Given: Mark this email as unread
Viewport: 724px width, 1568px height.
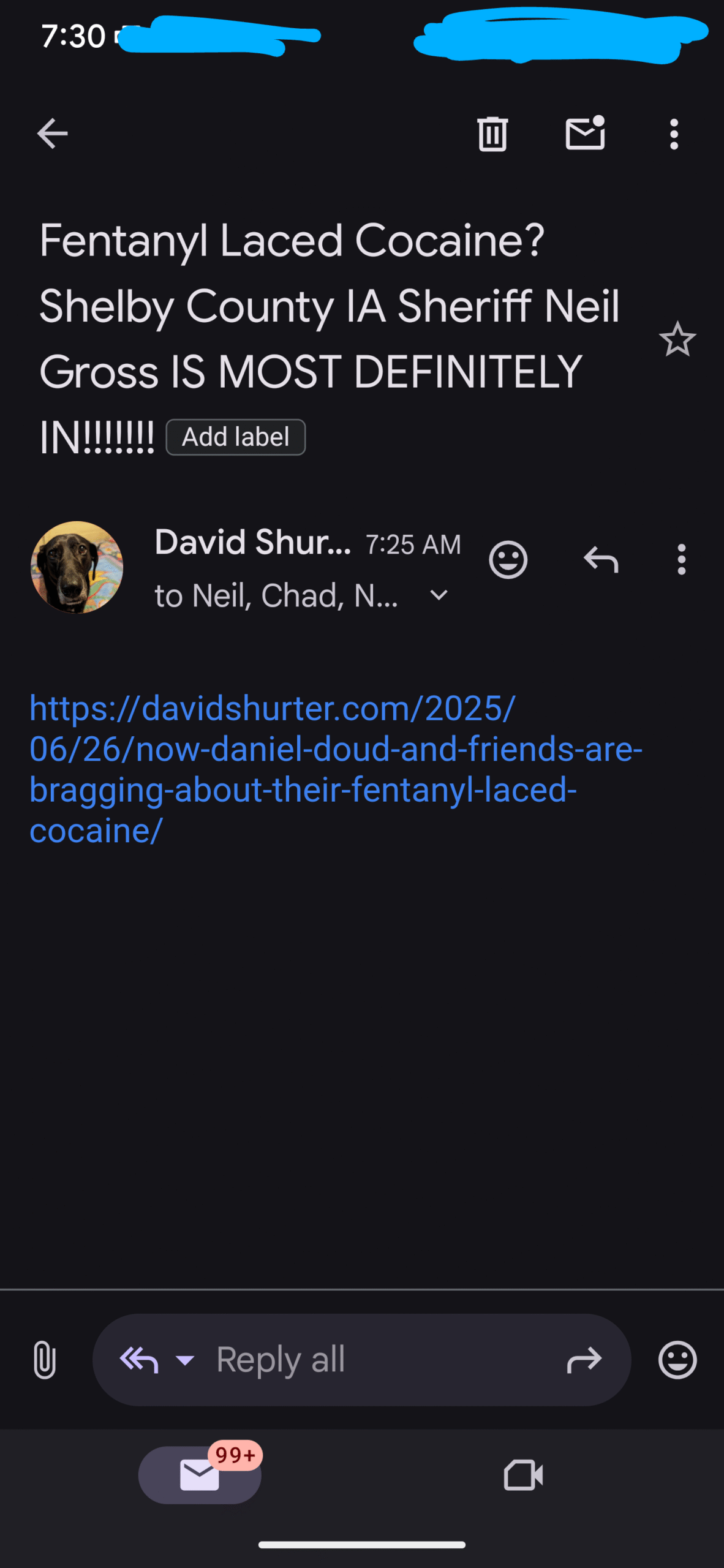Looking at the screenshot, I should point(585,133).
